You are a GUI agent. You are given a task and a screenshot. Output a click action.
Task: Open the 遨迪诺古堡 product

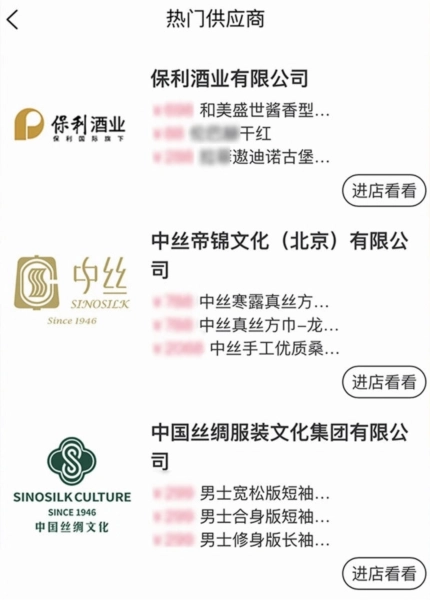[x=241, y=158]
